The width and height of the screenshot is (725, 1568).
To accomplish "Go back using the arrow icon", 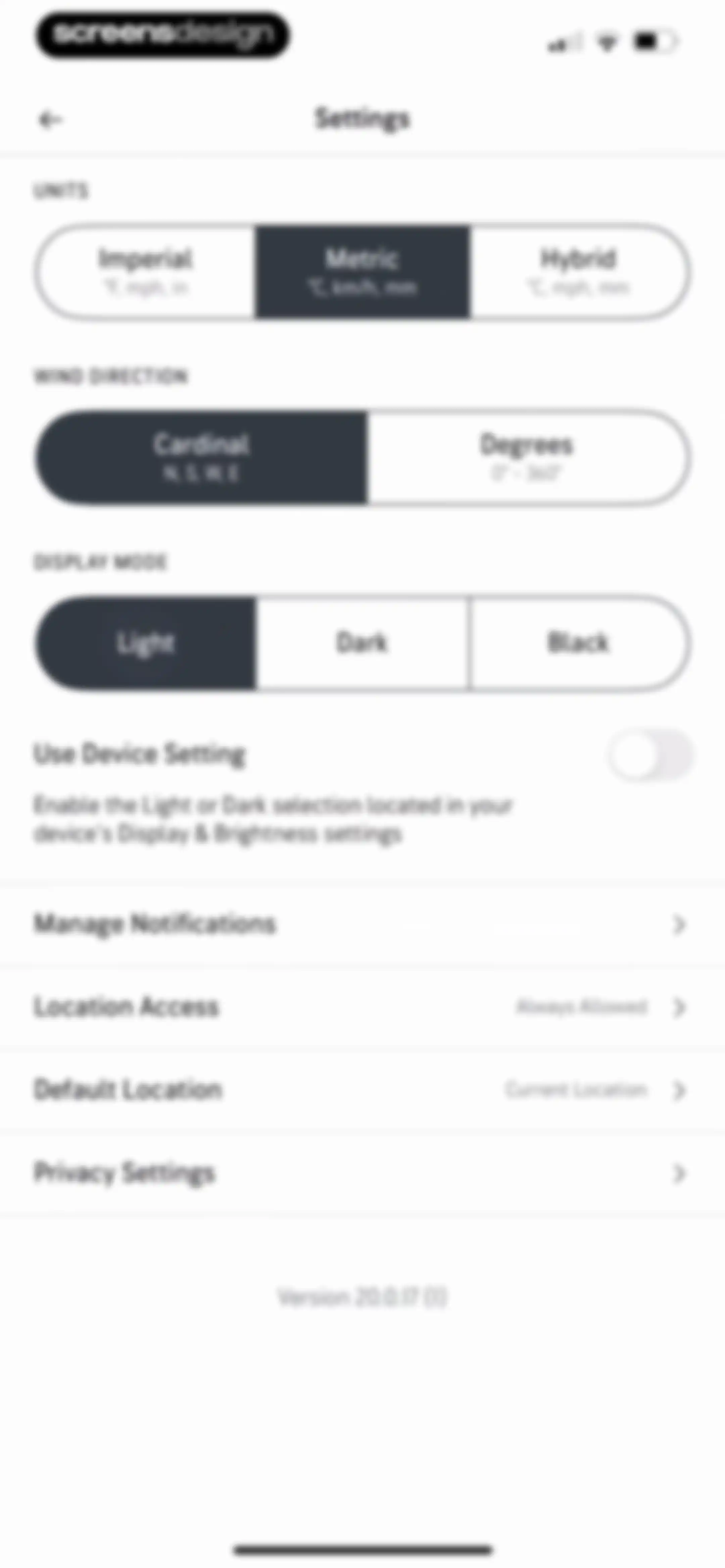I will pos(50,119).
